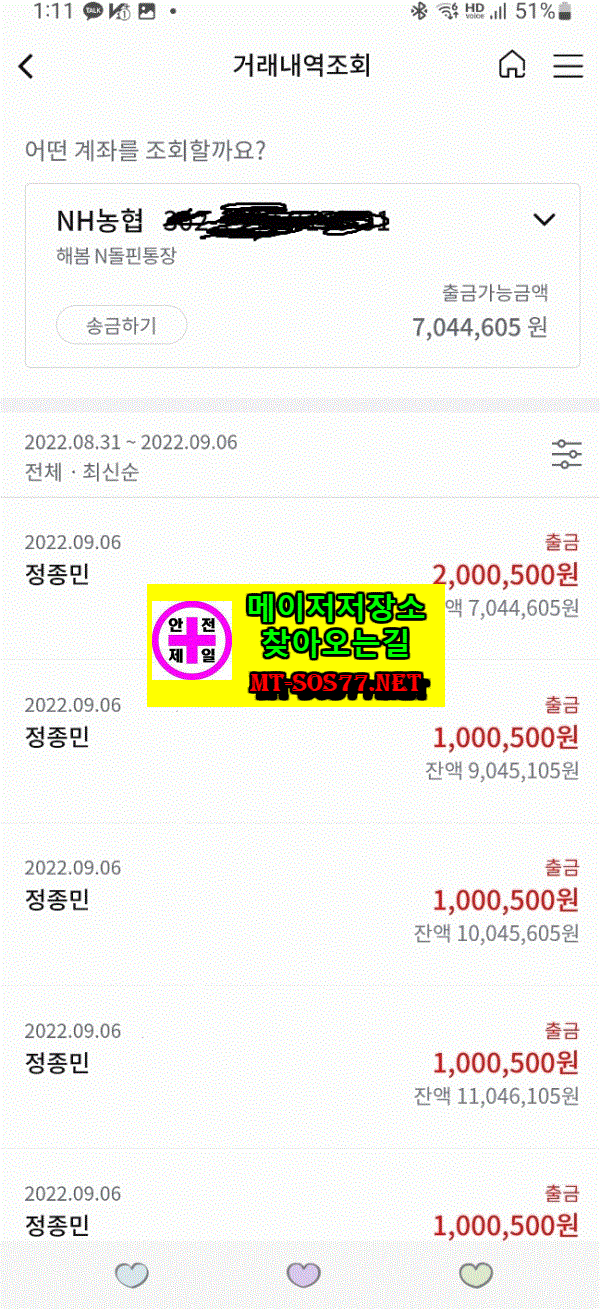Tap the 송금하기 button
600x1309 pixels.
point(121,325)
